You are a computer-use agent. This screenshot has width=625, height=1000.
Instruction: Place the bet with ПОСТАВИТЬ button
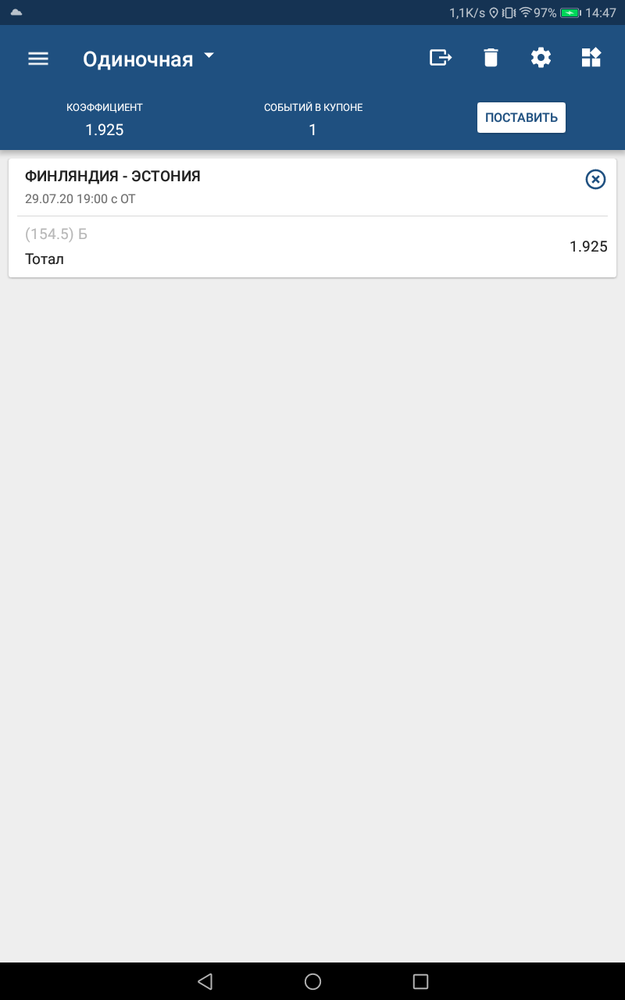pyautogui.click(x=521, y=117)
